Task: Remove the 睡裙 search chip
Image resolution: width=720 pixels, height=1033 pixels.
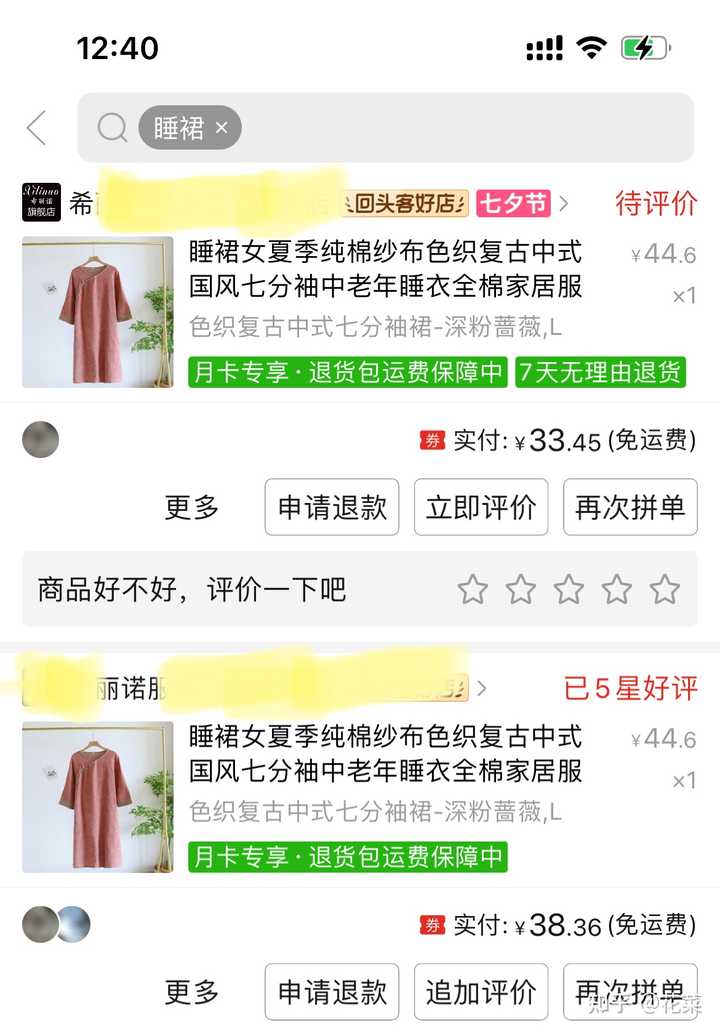Action: (222, 128)
